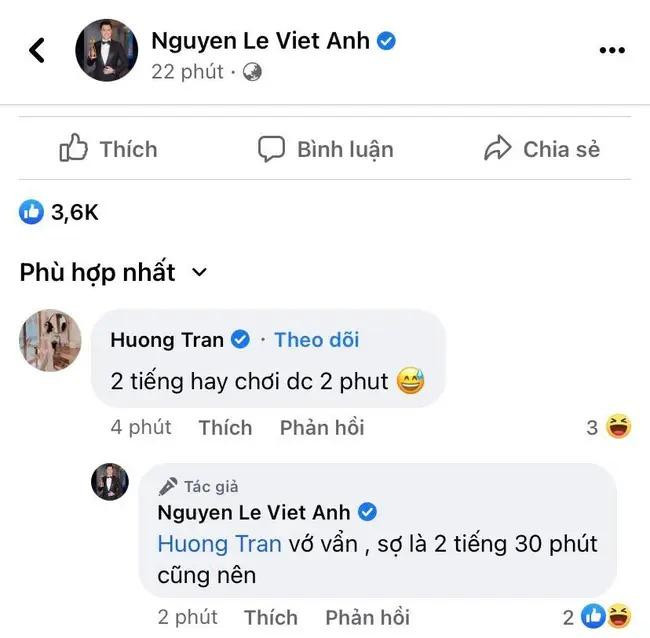
Task: Follow Huong Tran with Theo dõi
Action: tap(316, 340)
